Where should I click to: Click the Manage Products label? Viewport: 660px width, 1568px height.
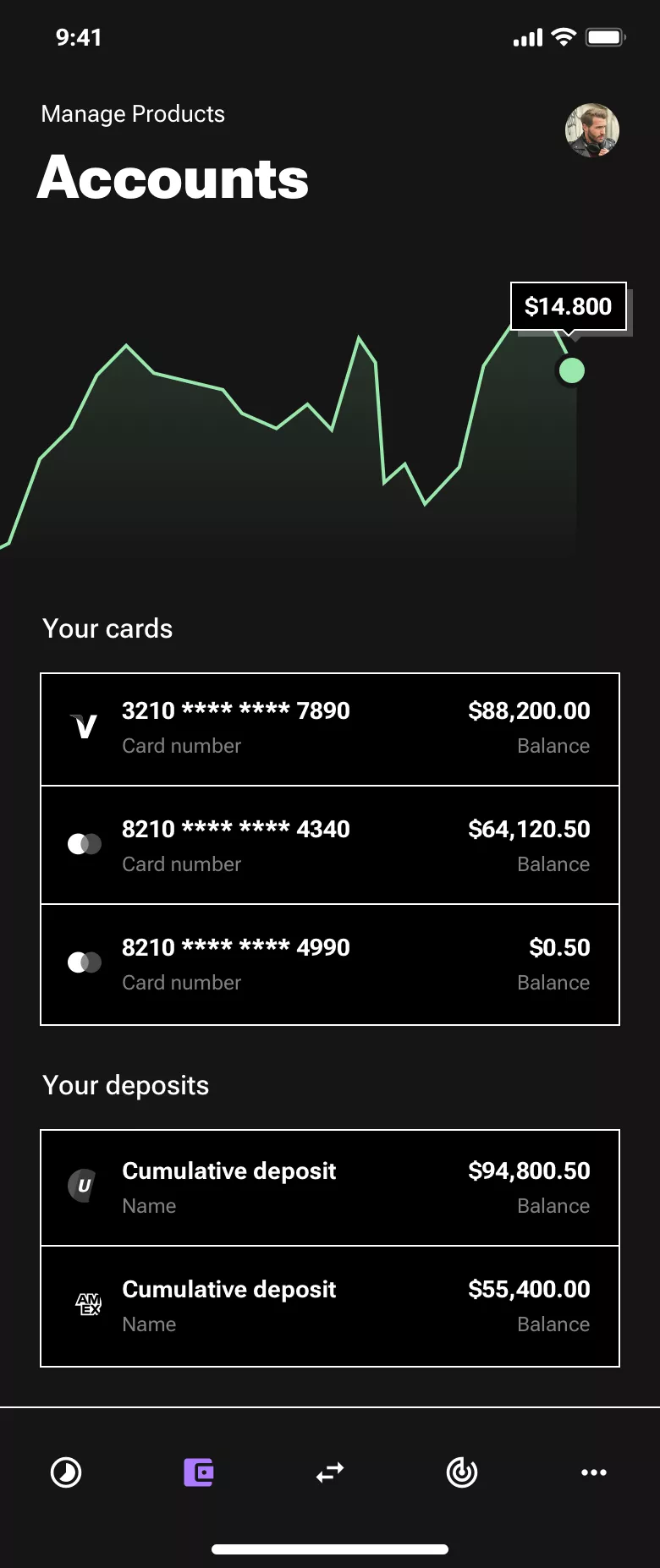(132, 114)
